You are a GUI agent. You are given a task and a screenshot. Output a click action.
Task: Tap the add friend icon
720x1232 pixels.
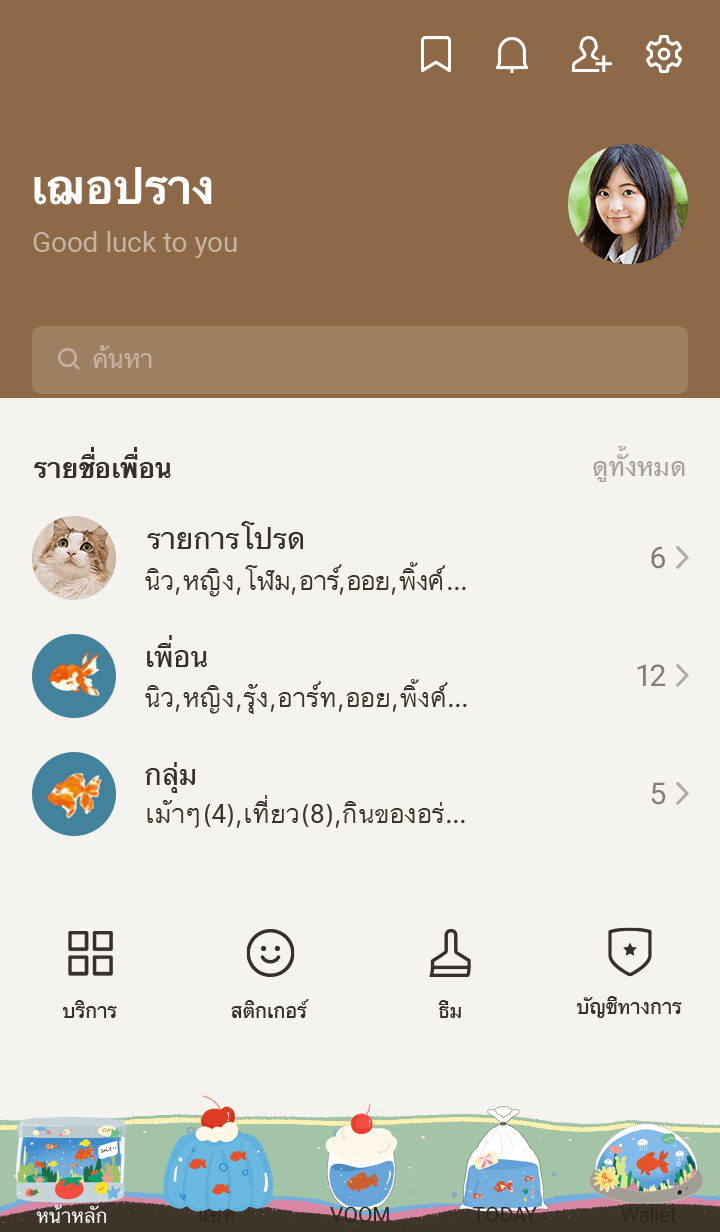pos(590,54)
